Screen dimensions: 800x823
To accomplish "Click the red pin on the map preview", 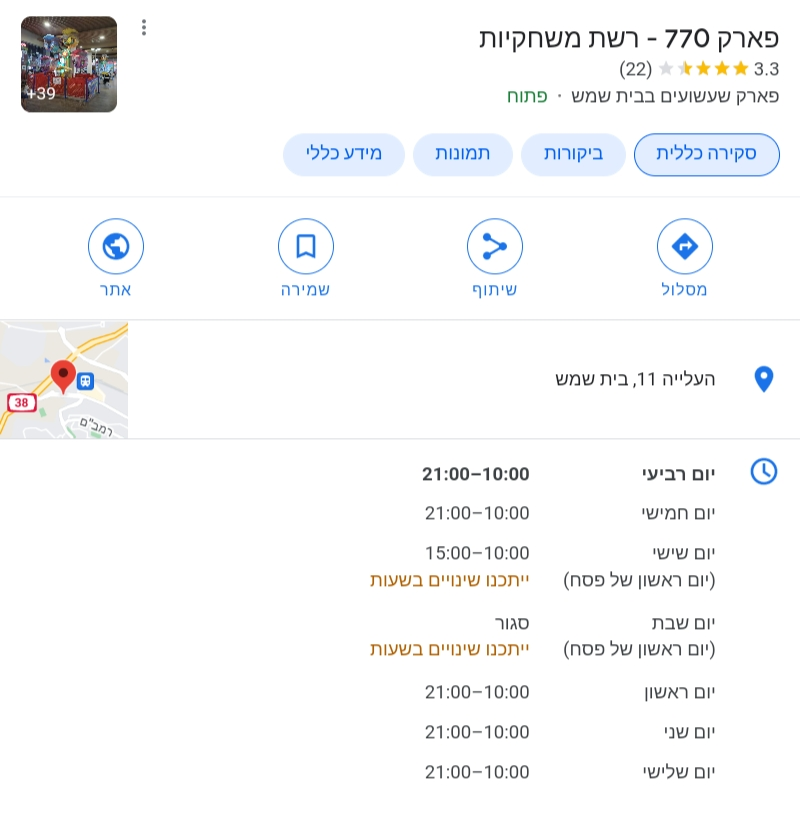I will coord(62,376).
